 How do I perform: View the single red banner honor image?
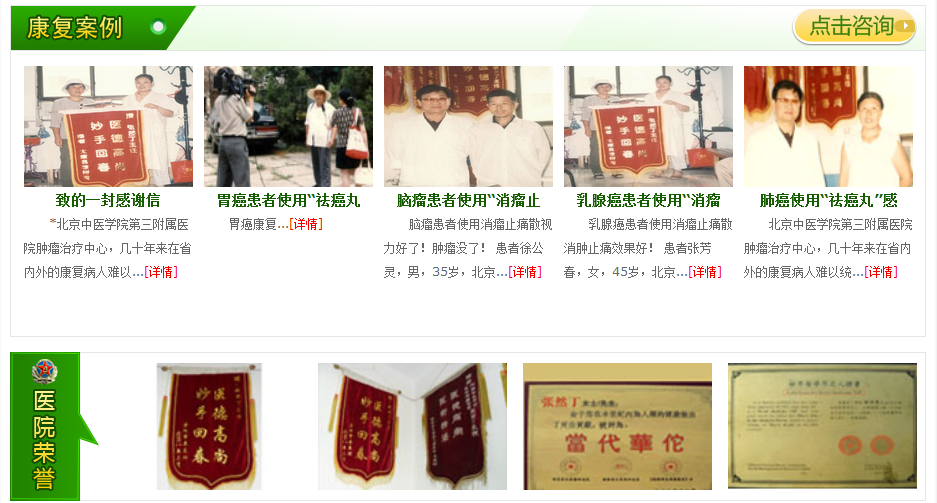pyautogui.click(x=209, y=426)
